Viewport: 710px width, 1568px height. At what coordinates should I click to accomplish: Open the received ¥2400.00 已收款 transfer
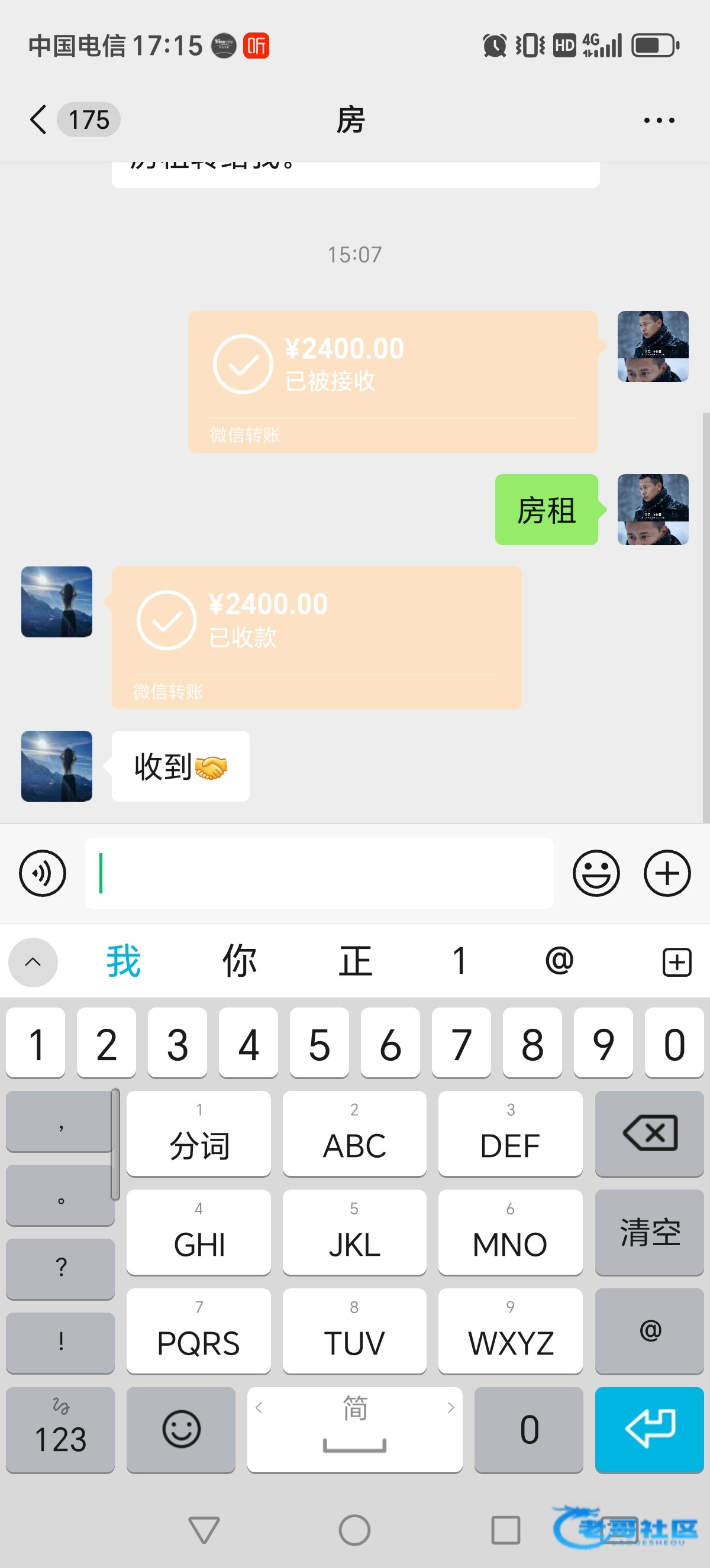tap(316, 637)
